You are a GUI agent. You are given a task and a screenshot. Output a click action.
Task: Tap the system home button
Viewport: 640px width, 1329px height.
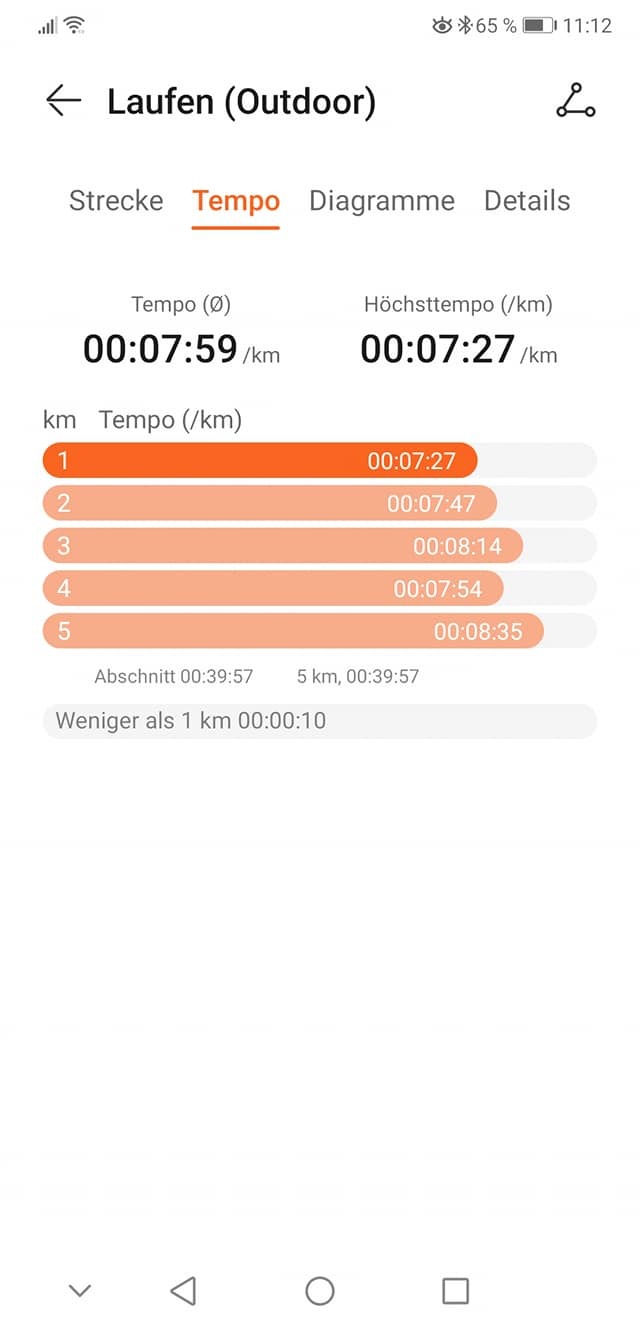pyautogui.click(x=320, y=1291)
